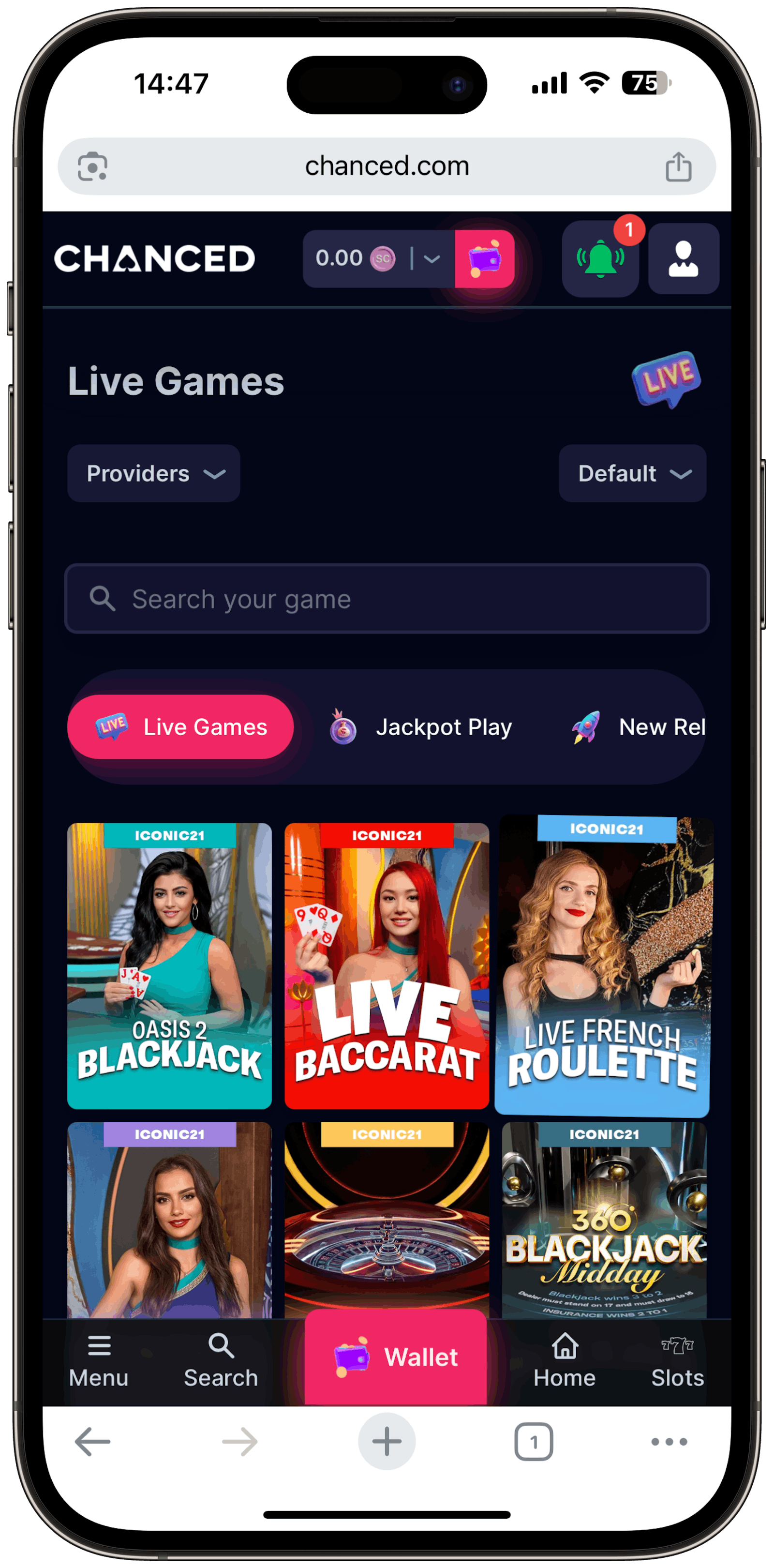Image resolution: width=774 pixels, height=1568 pixels.
Task: Open the wallet icon in the top bar
Action: (485, 259)
